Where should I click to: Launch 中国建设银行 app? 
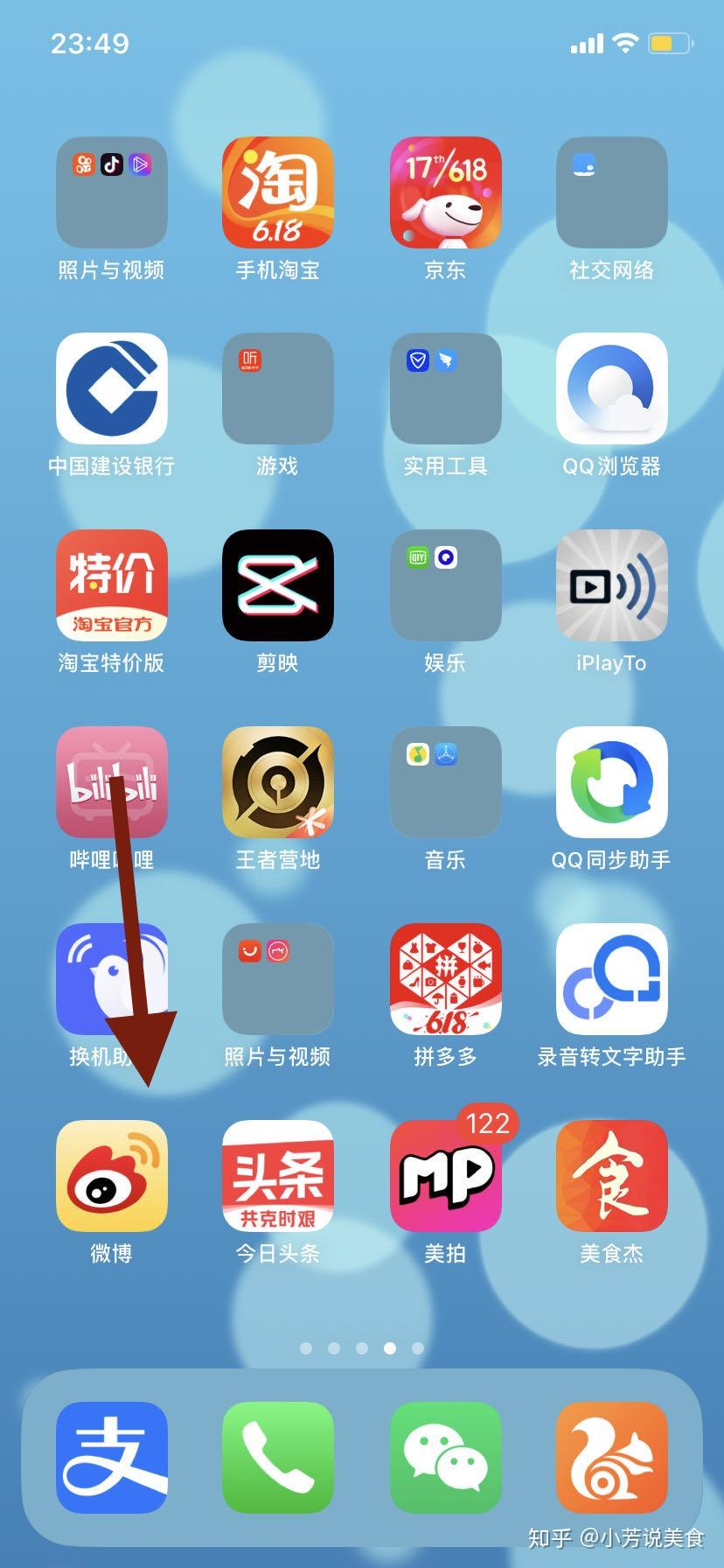tap(111, 388)
